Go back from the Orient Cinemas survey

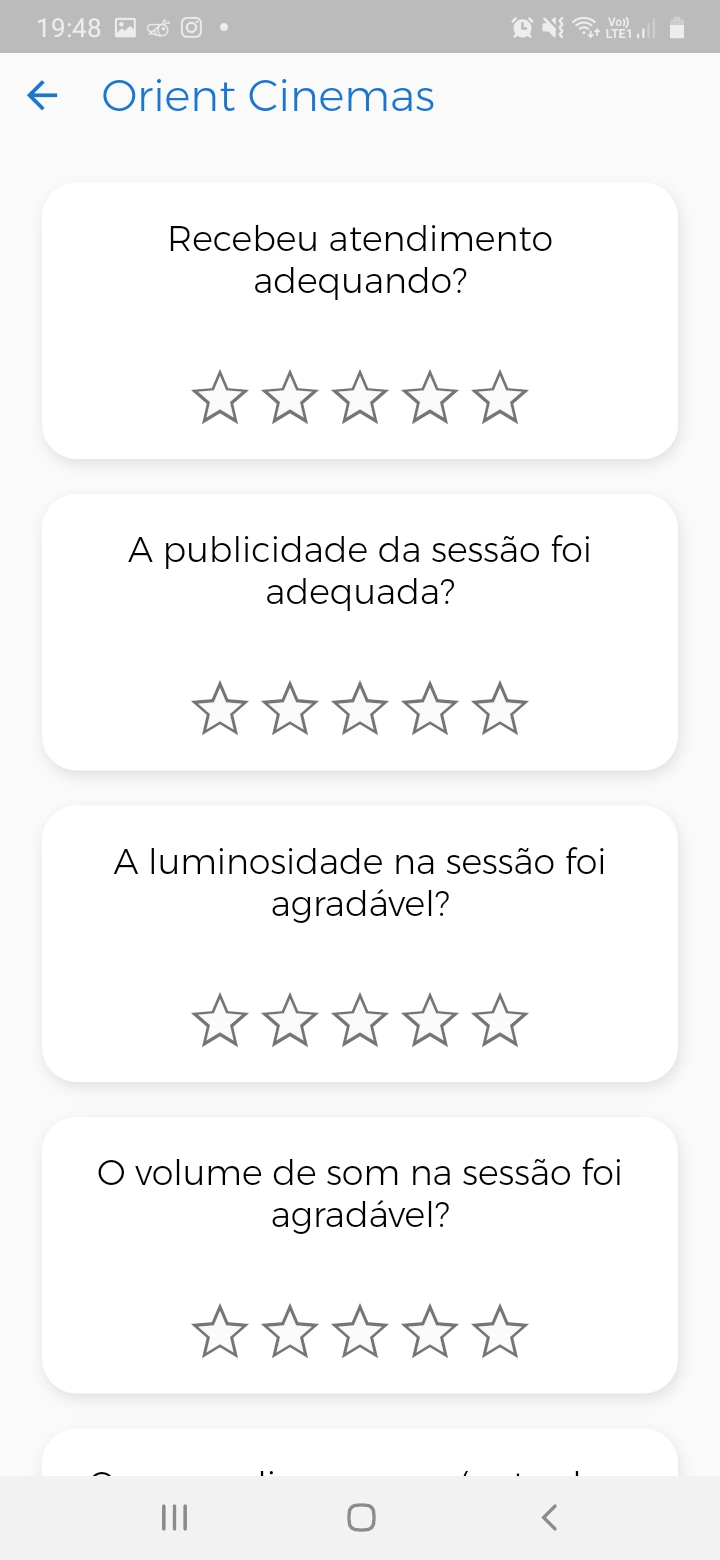pos(42,96)
